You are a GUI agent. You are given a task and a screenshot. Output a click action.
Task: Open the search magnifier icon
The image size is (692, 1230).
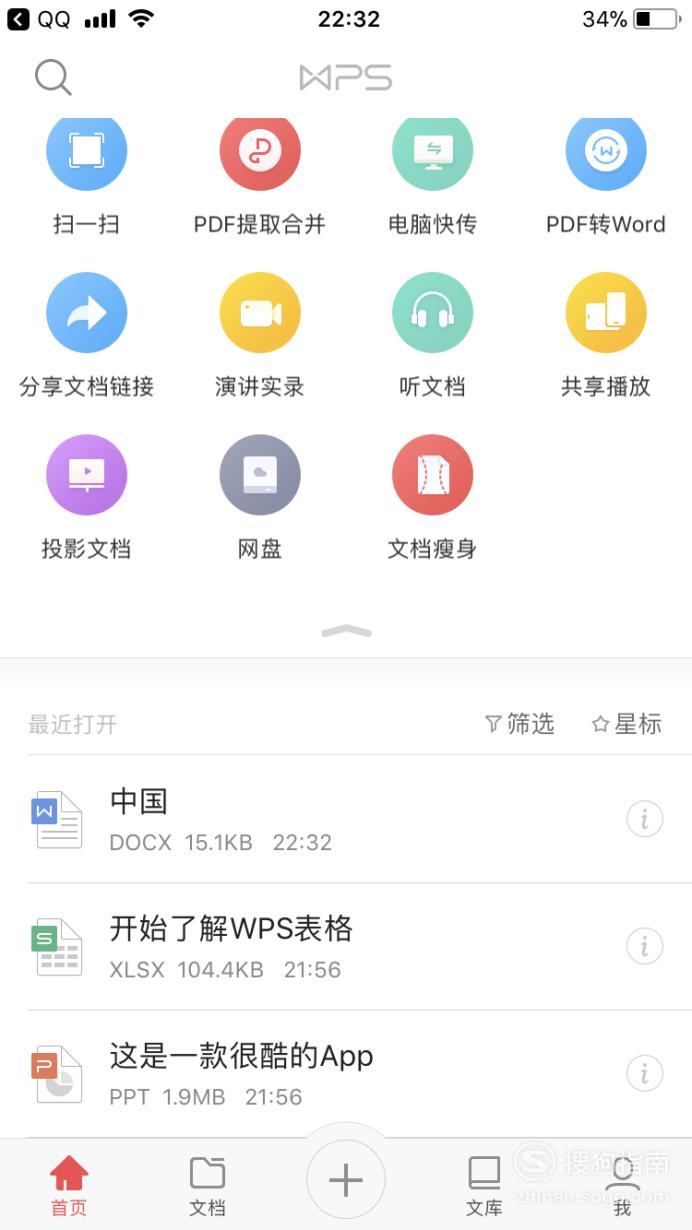tap(53, 77)
